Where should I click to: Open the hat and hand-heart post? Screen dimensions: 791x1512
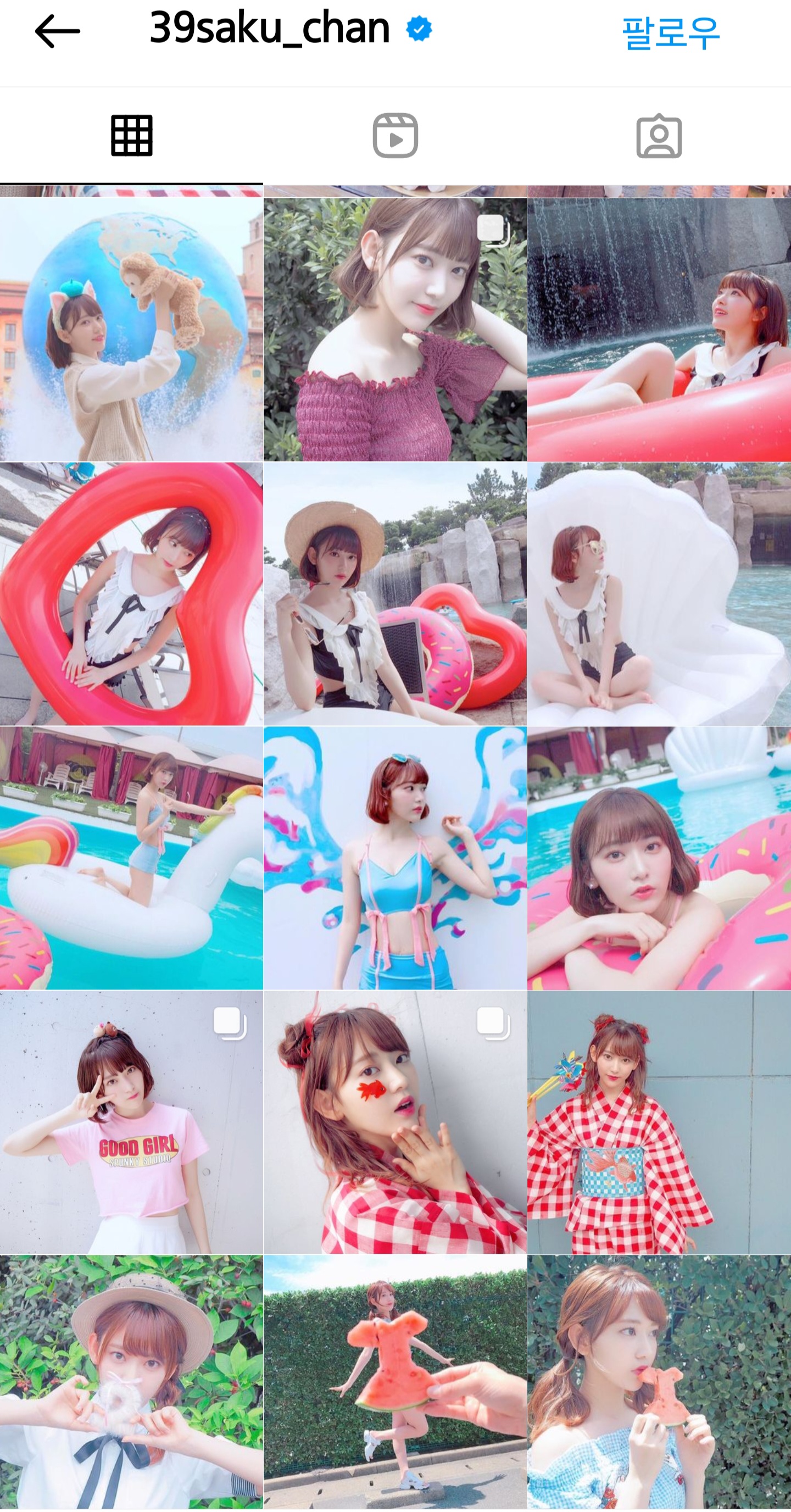point(131,1382)
